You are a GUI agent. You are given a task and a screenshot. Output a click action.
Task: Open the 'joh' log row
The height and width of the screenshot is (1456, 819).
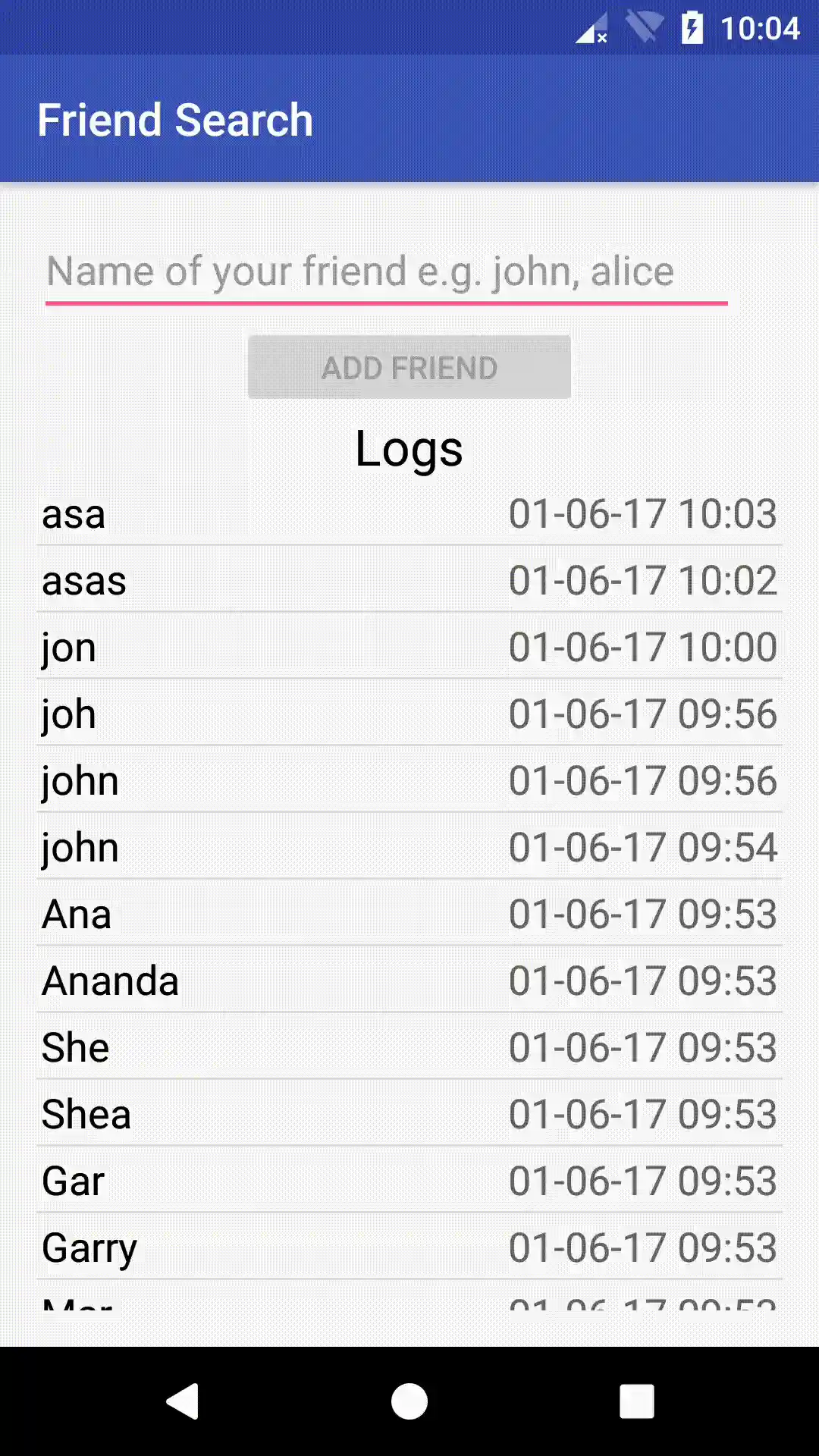click(x=409, y=714)
